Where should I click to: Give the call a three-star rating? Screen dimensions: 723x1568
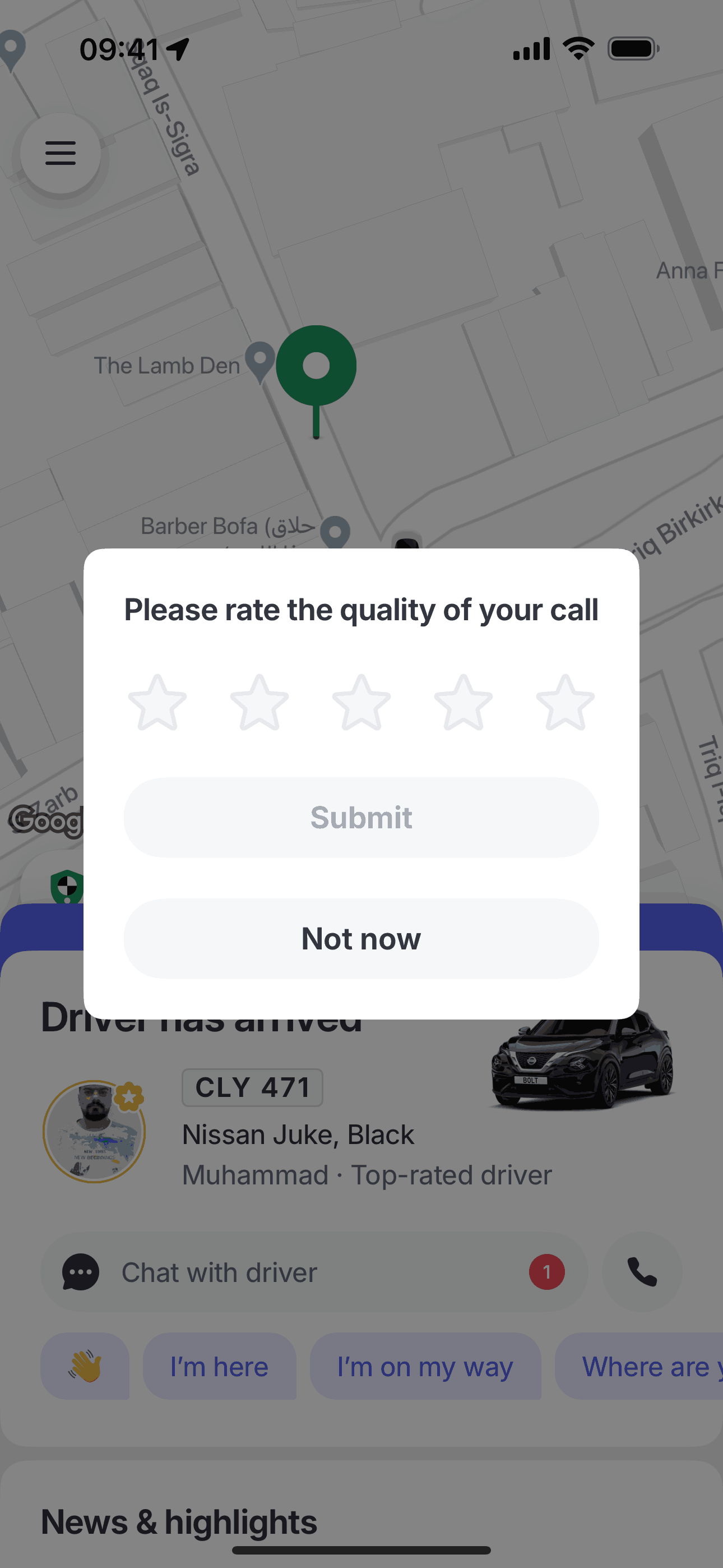click(361, 703)
